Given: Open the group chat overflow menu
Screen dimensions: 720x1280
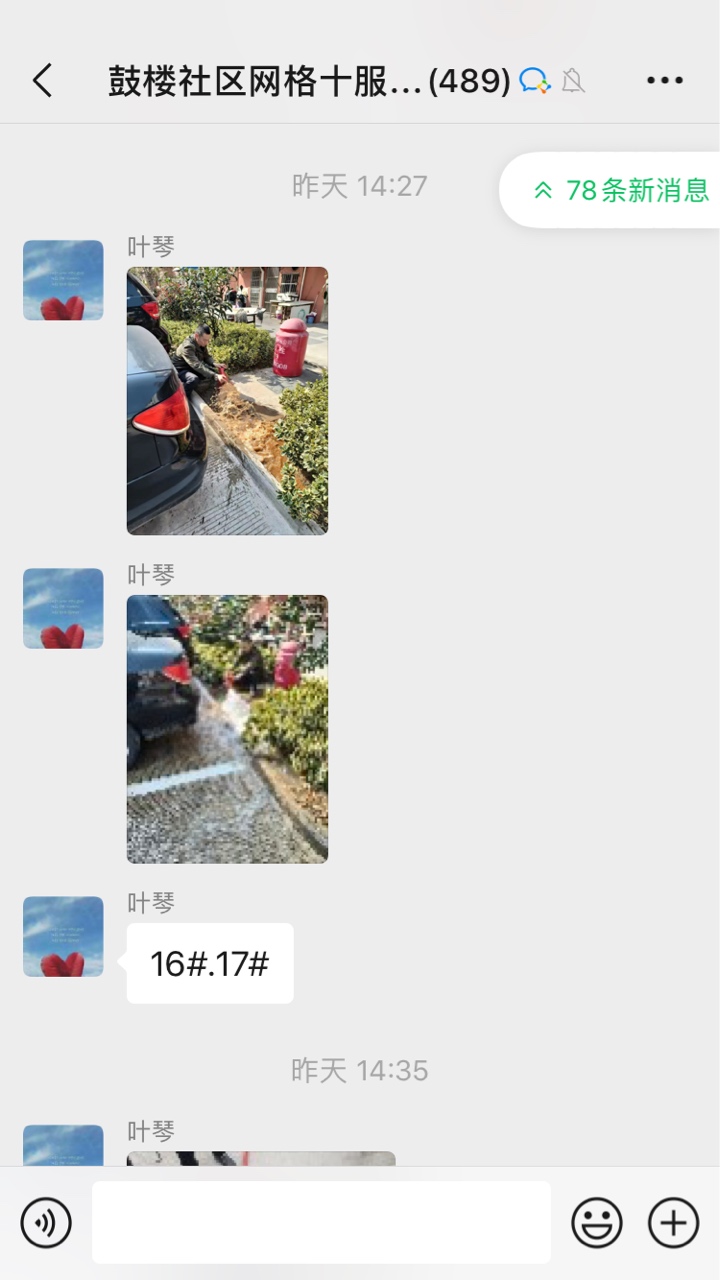Looking at the screenshot, I should tap(664, 81).
